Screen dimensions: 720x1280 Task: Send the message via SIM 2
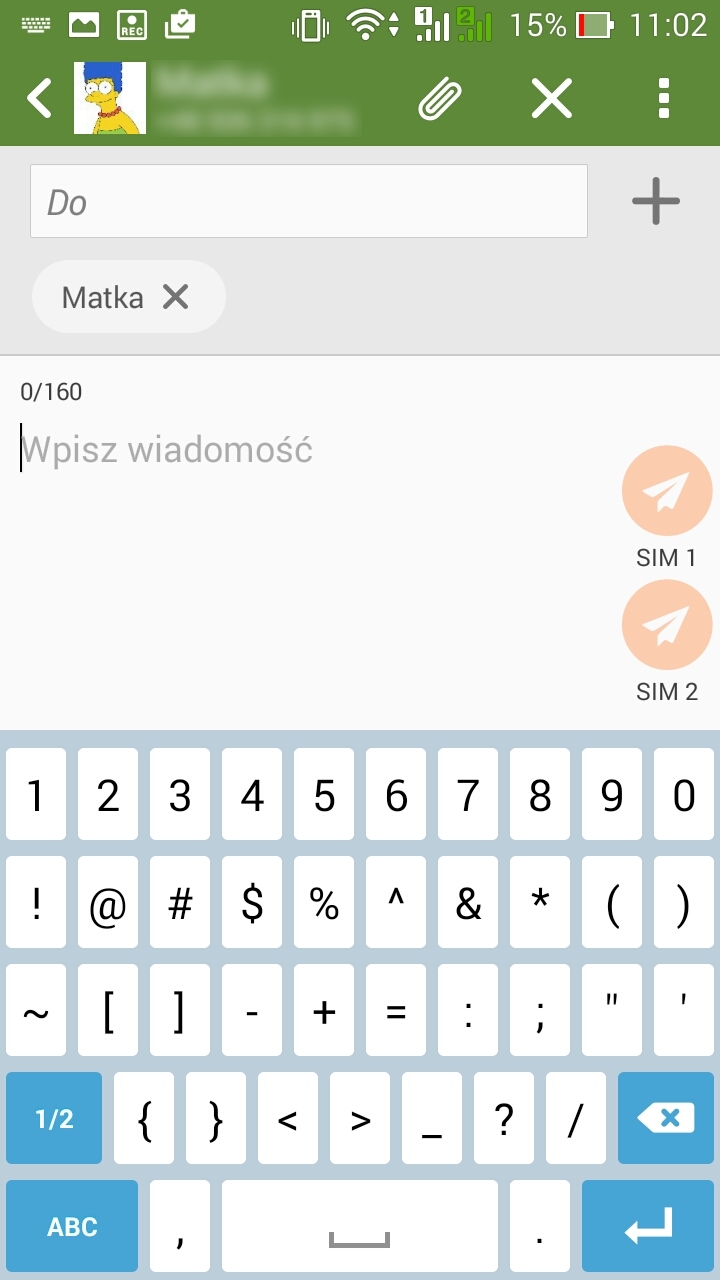pyautogui.click(x=666, y=625)
